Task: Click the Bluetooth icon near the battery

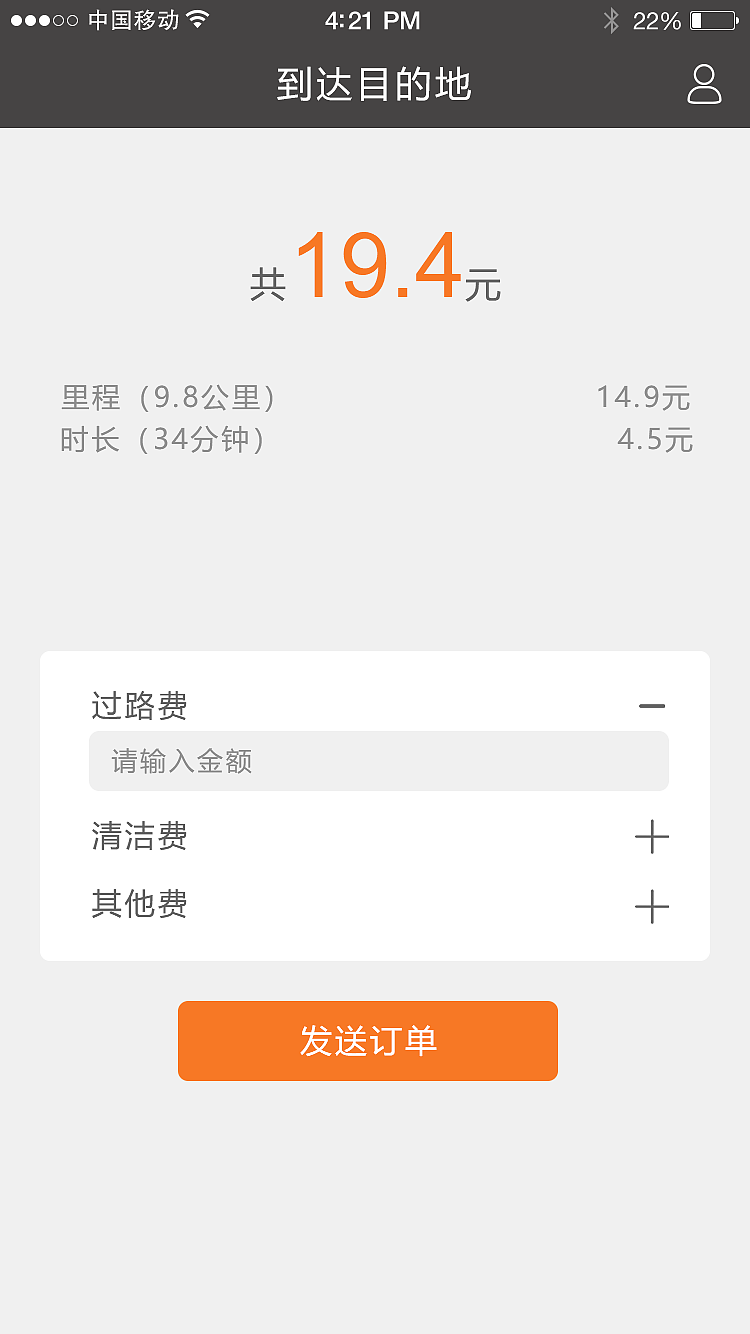Action: tap(612, 18)
